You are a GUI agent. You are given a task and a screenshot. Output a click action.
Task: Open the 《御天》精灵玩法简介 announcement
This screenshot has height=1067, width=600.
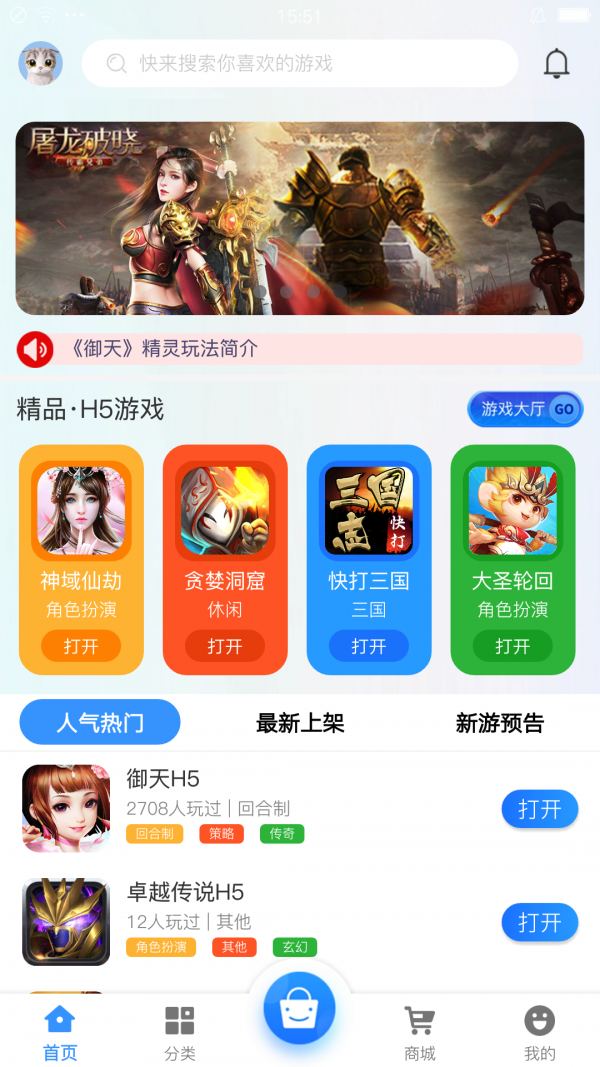(x=300, y=349)
